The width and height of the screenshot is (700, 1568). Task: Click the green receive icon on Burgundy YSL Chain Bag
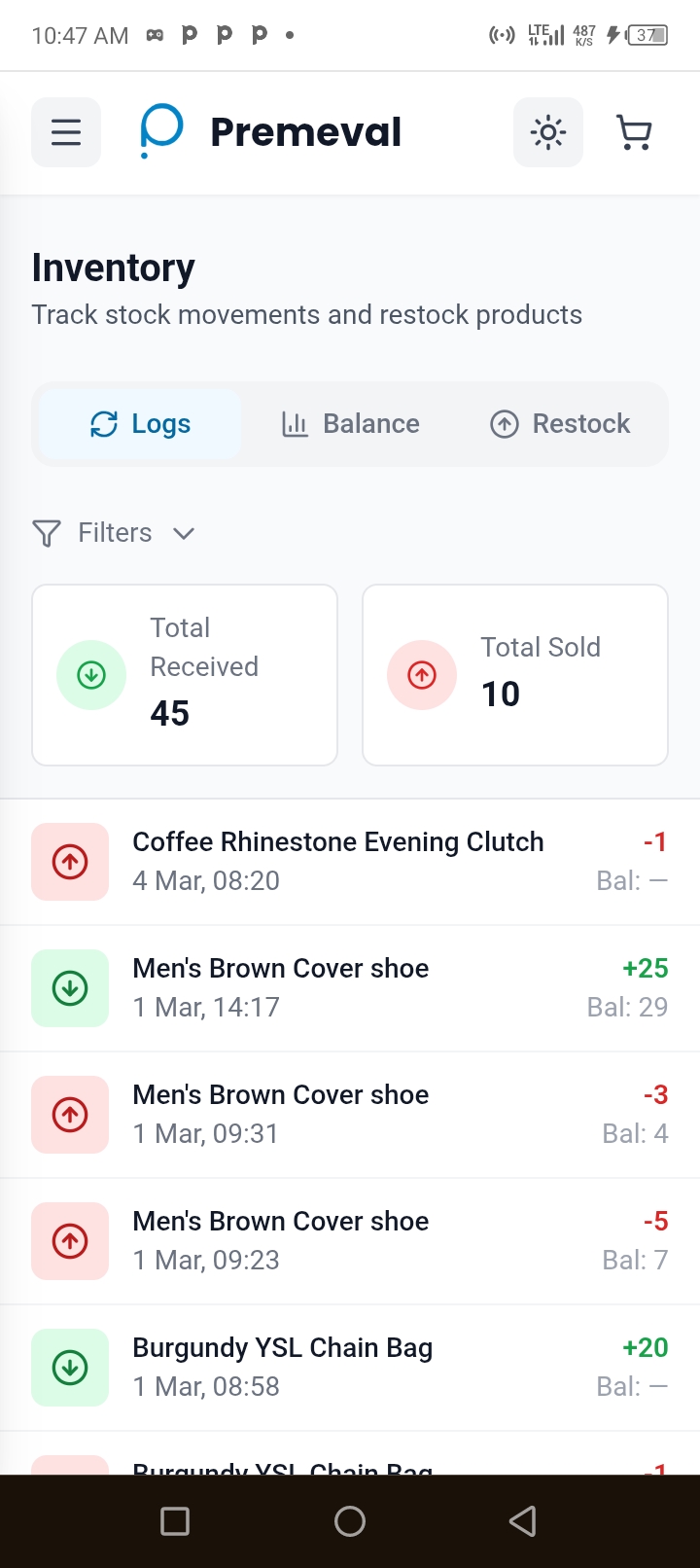click(x=69, y=1367)
